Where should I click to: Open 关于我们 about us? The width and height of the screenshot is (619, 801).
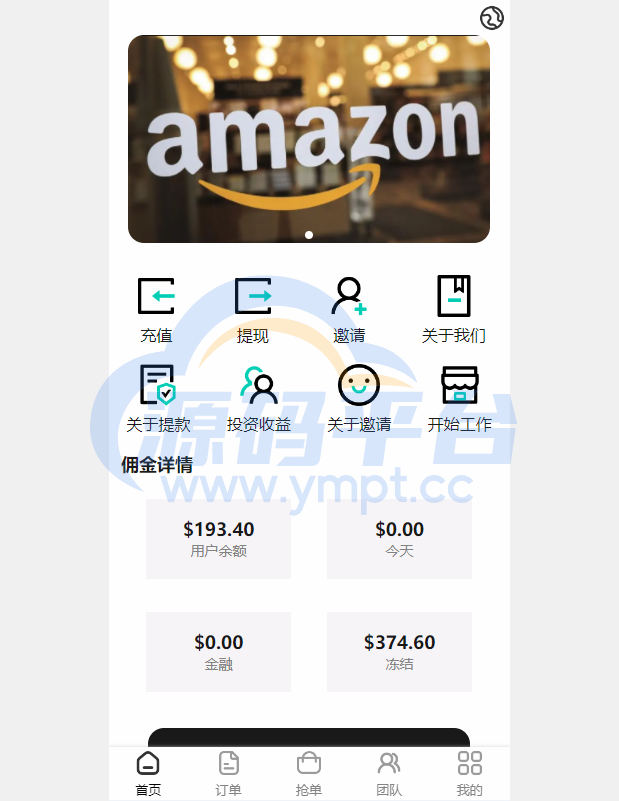tap(454, 310)
